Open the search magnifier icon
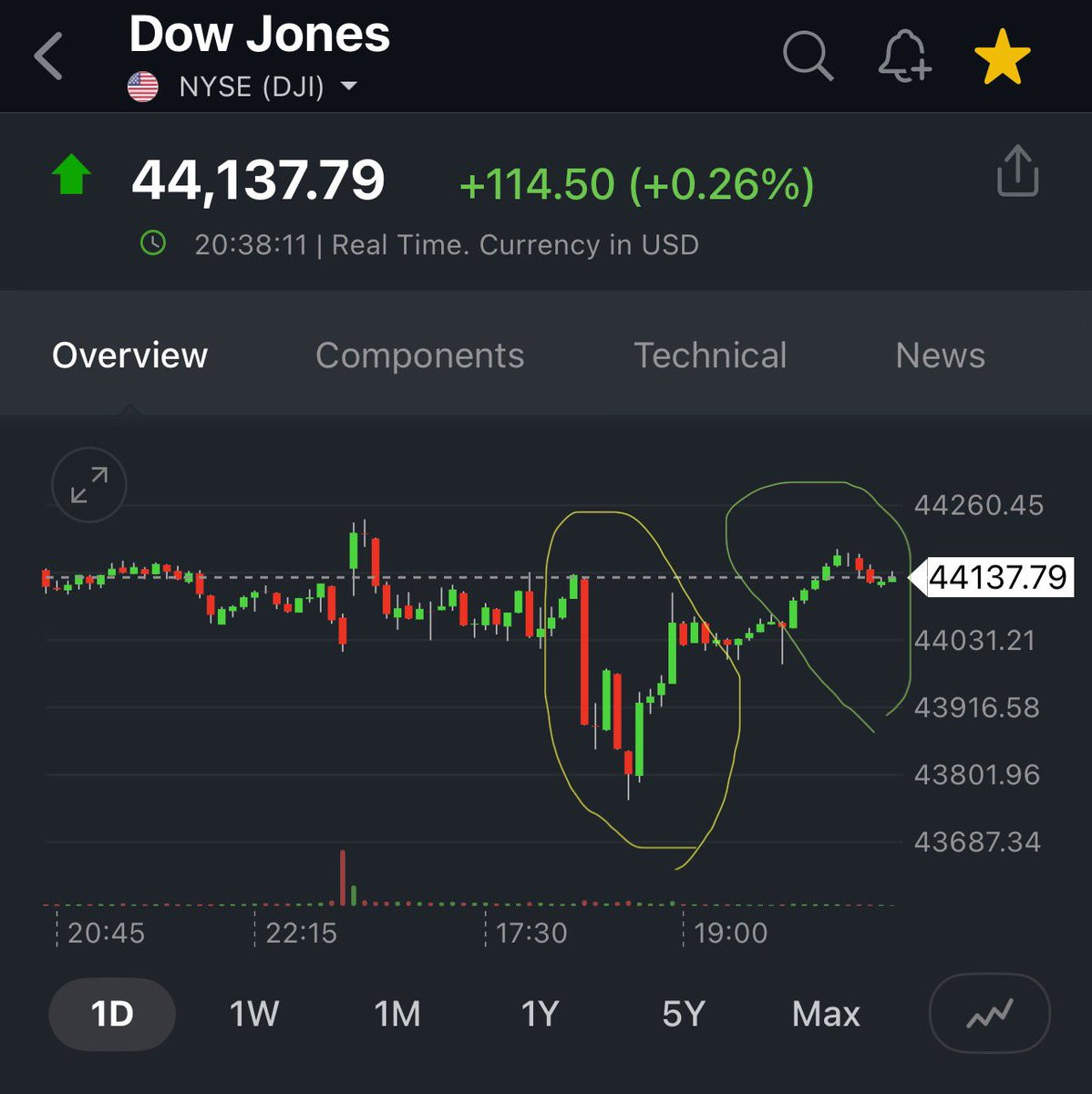The image size is (1092, 1094). tap(808, 57)
